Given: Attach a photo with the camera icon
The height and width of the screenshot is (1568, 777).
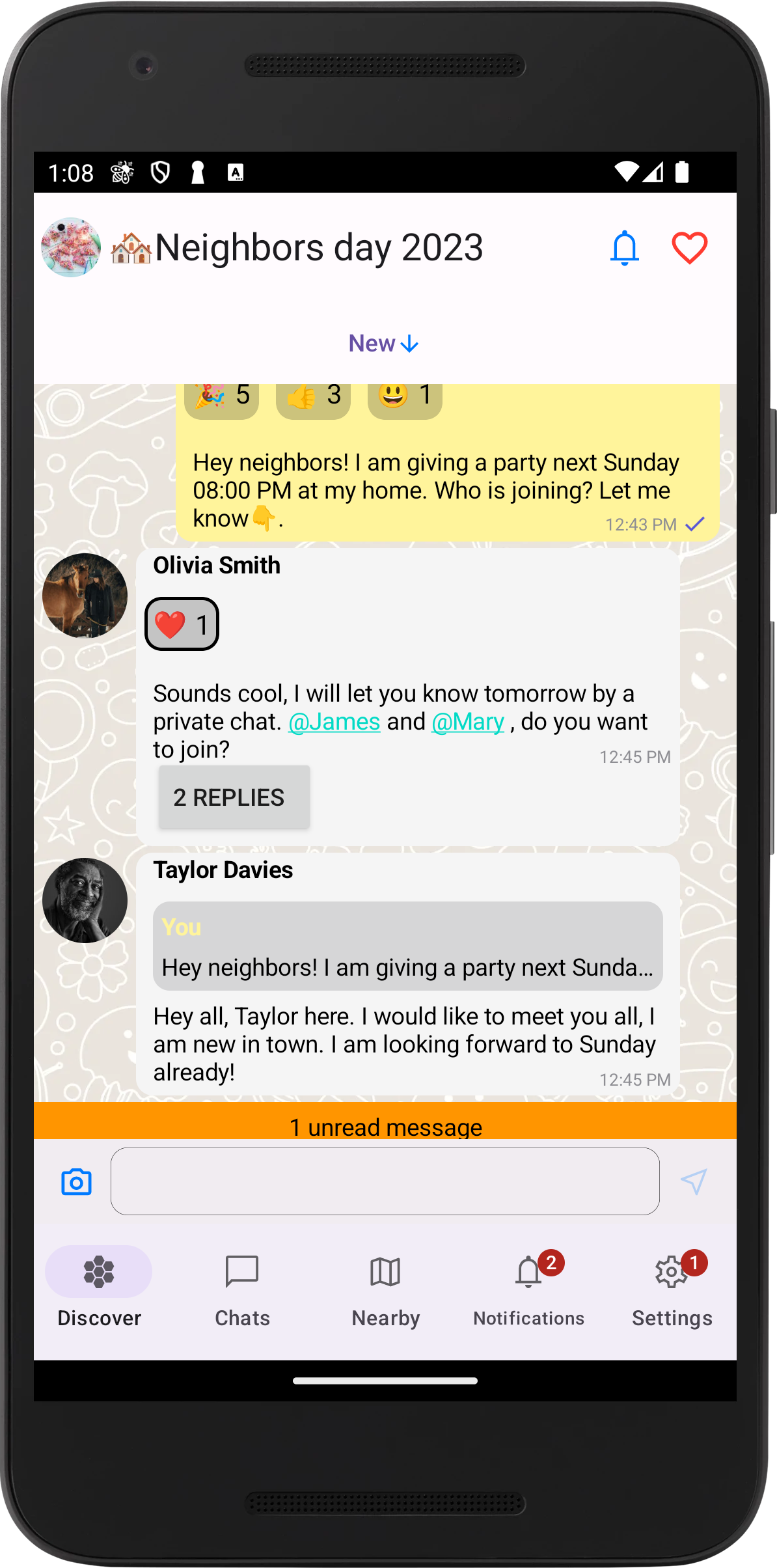Looking at the screenshot, I should click(76, 1182).
